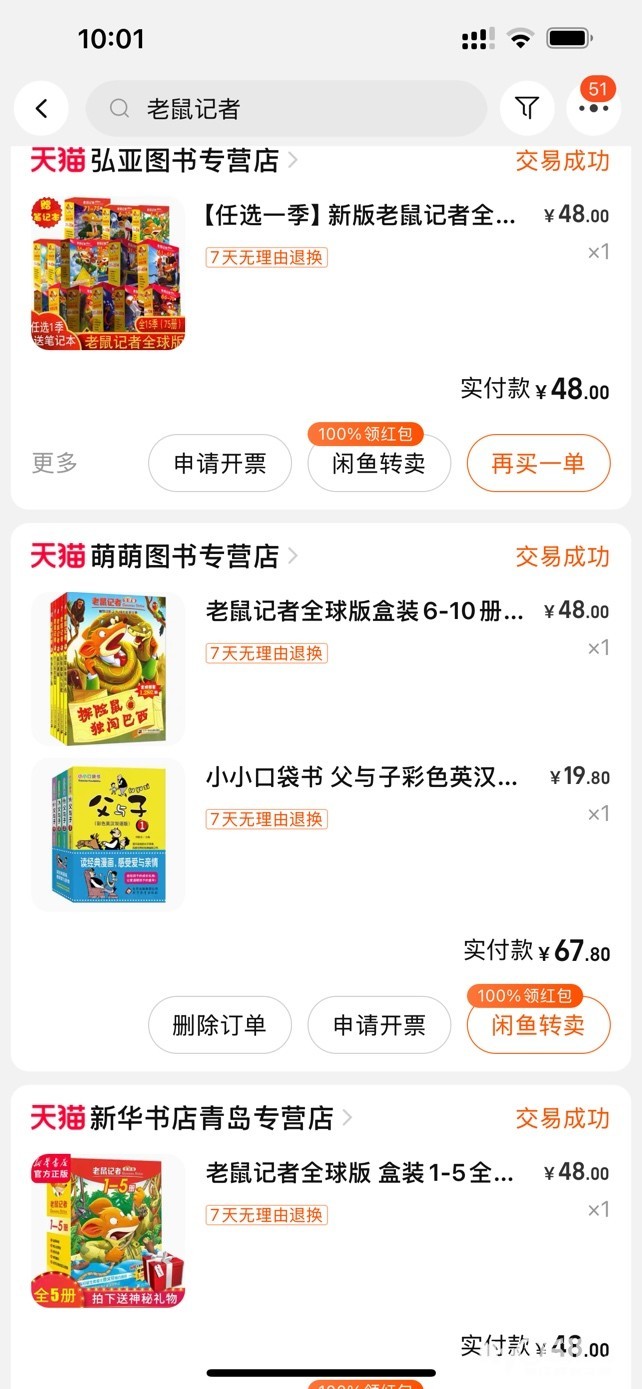Go back using the back arrow
Image resolution: width=642 pixels, height=1389 pixels.
41,108
